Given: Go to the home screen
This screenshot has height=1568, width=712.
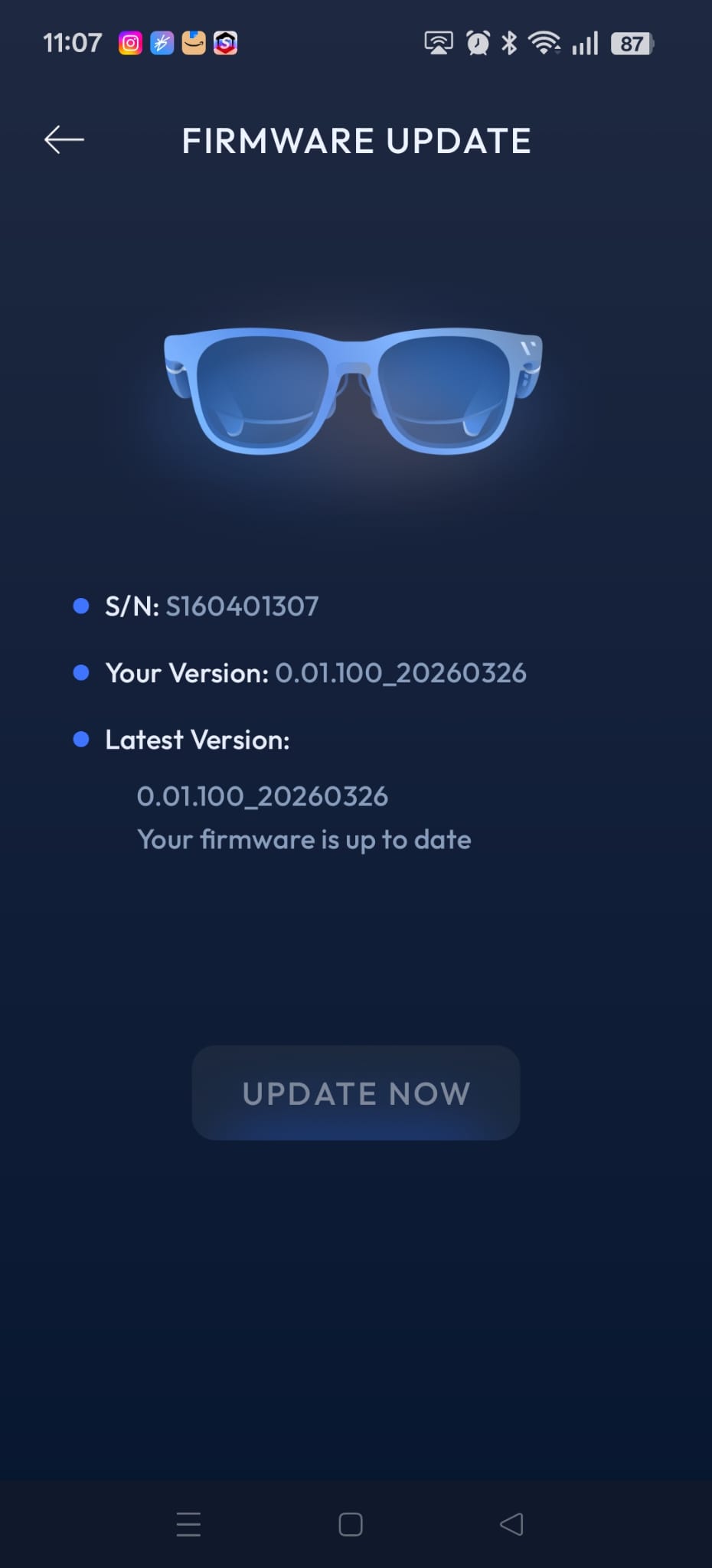Looking at the screenshot, I should (x=351, y=1524).
